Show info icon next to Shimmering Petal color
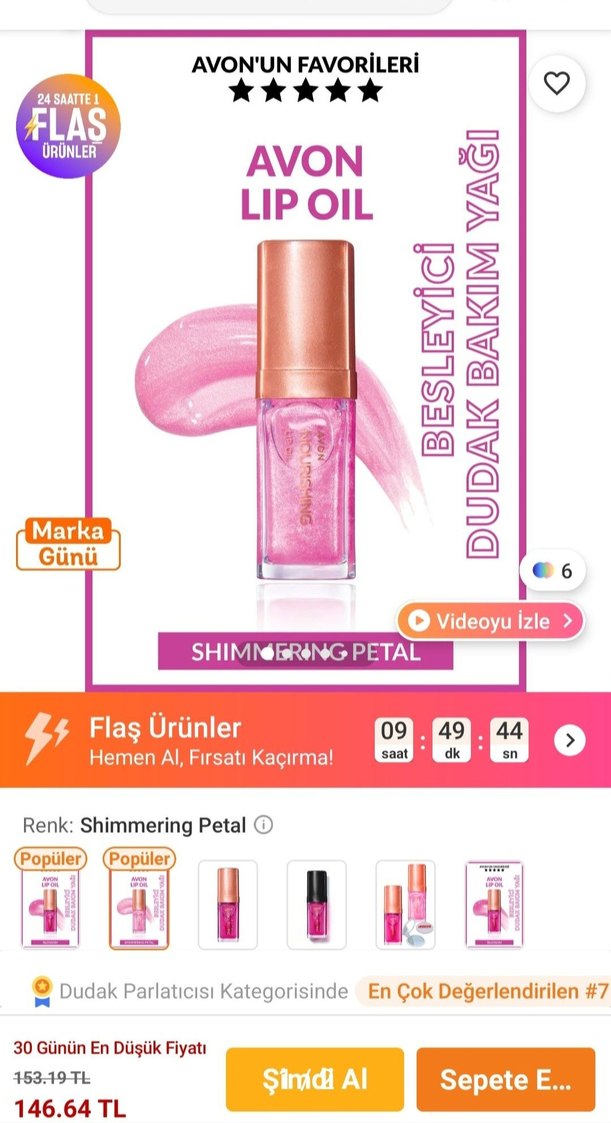 tap(263, 826)
